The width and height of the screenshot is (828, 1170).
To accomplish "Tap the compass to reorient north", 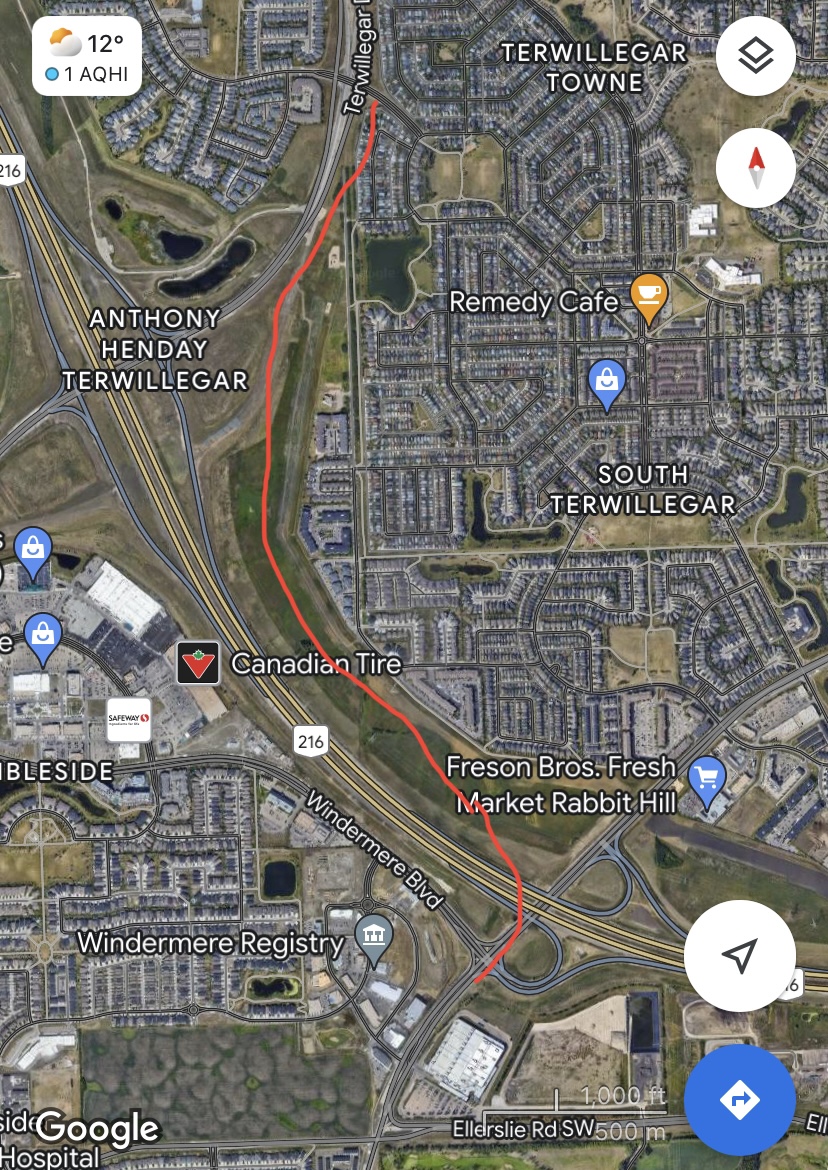I will point(756,167).
